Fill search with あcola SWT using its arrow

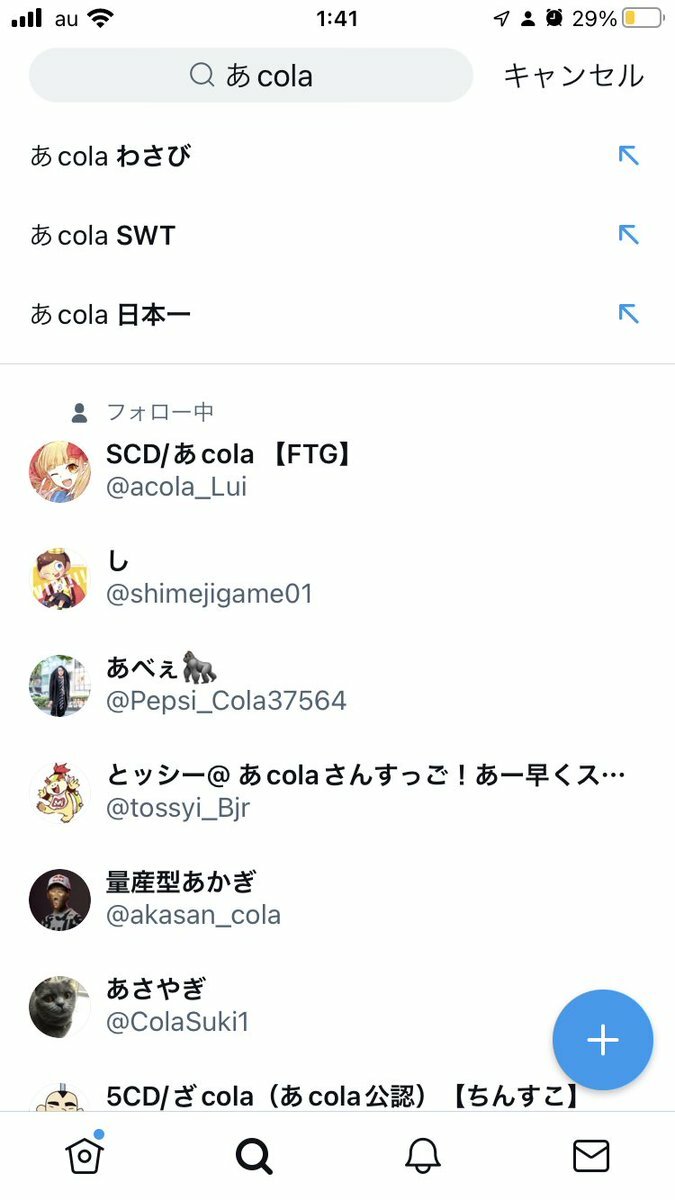coord(628,236)
